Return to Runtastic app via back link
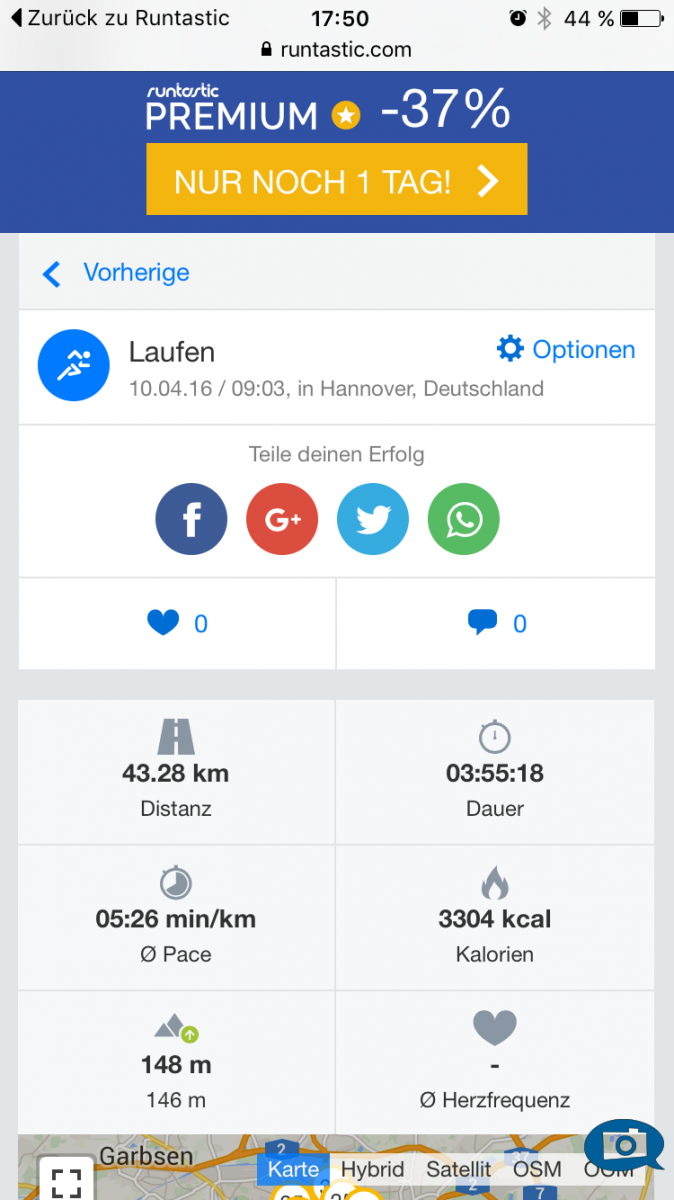Viewport: 674px width, 1200px height. [118, 18]
